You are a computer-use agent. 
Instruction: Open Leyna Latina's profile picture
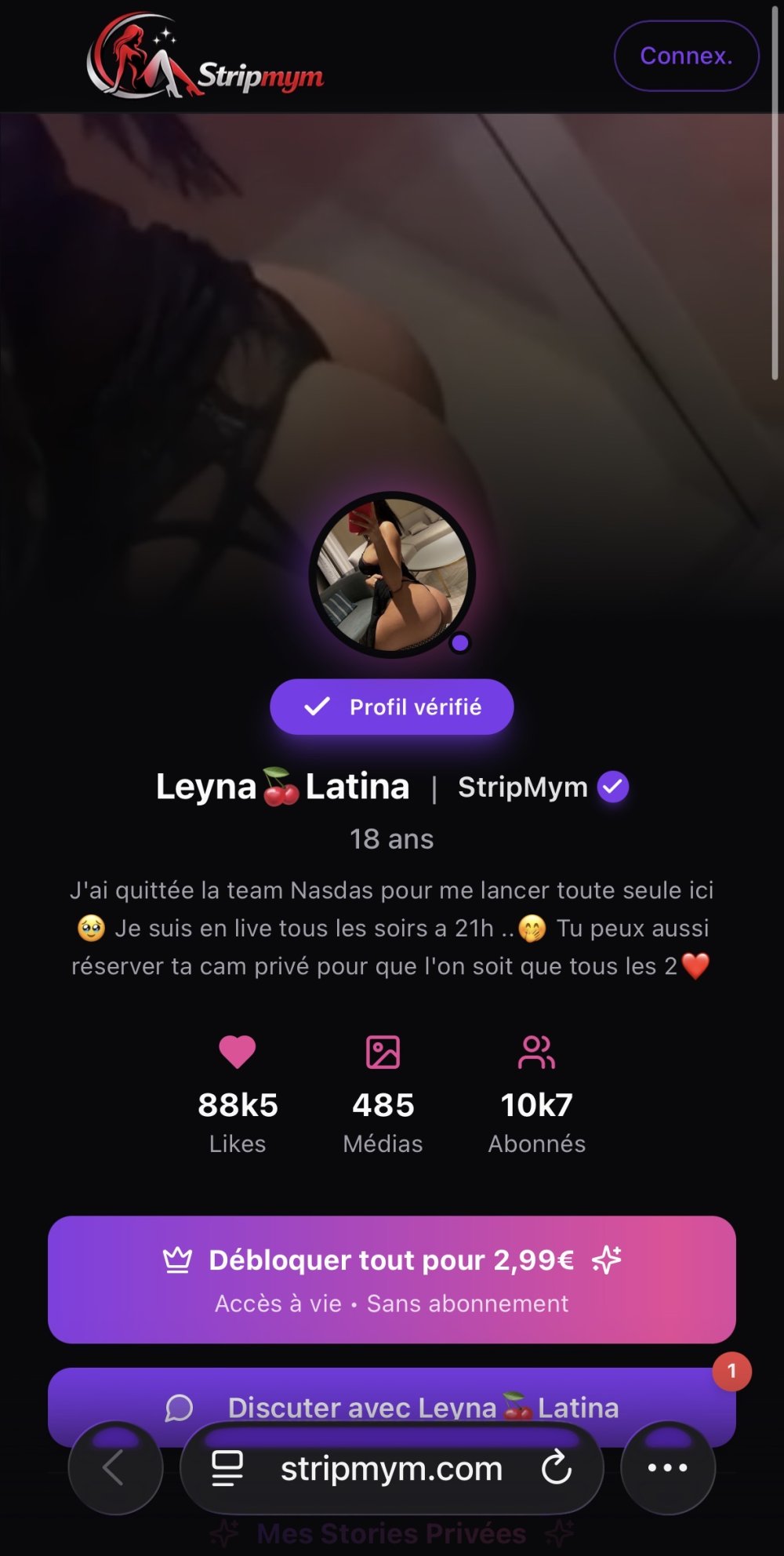coord(392,574)
